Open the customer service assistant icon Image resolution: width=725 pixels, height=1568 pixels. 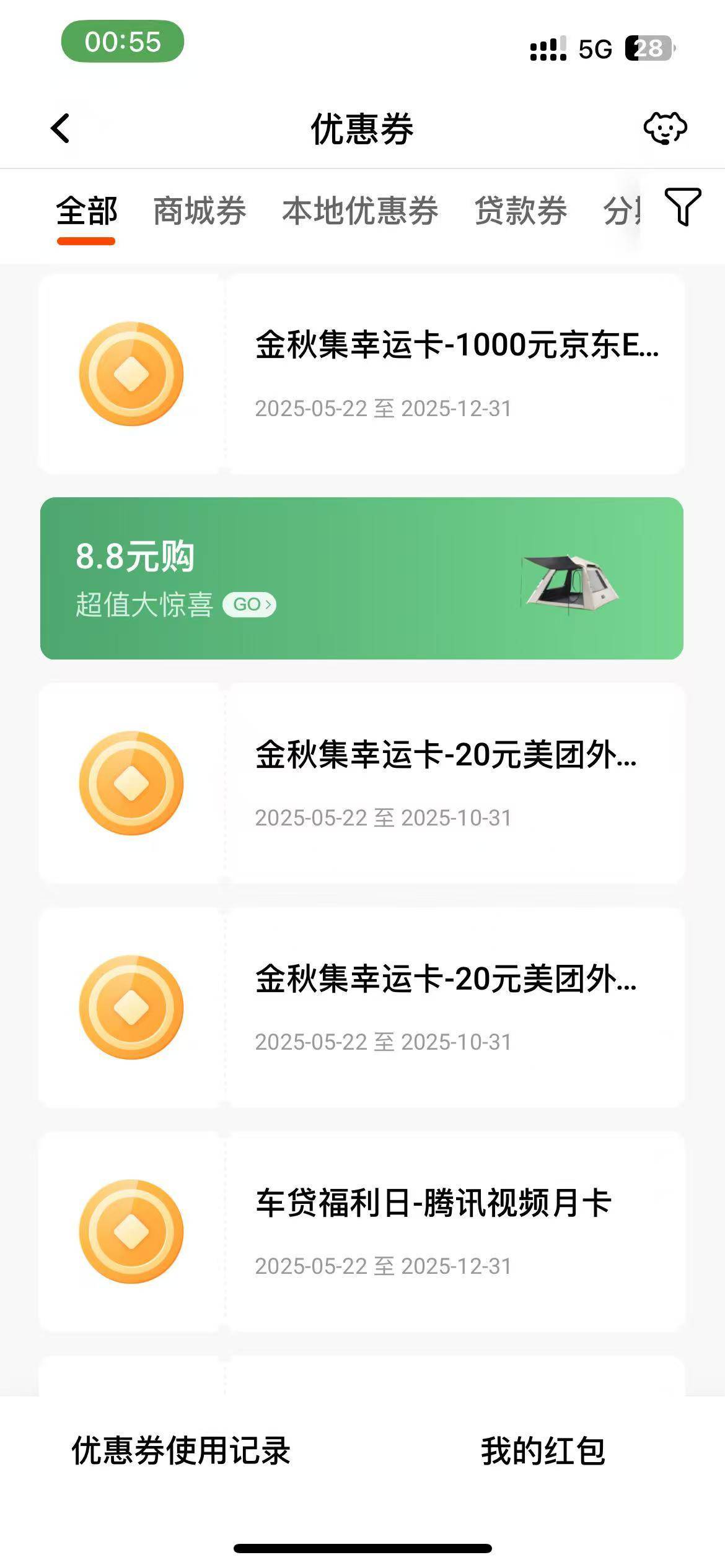(x=665, y=128)
